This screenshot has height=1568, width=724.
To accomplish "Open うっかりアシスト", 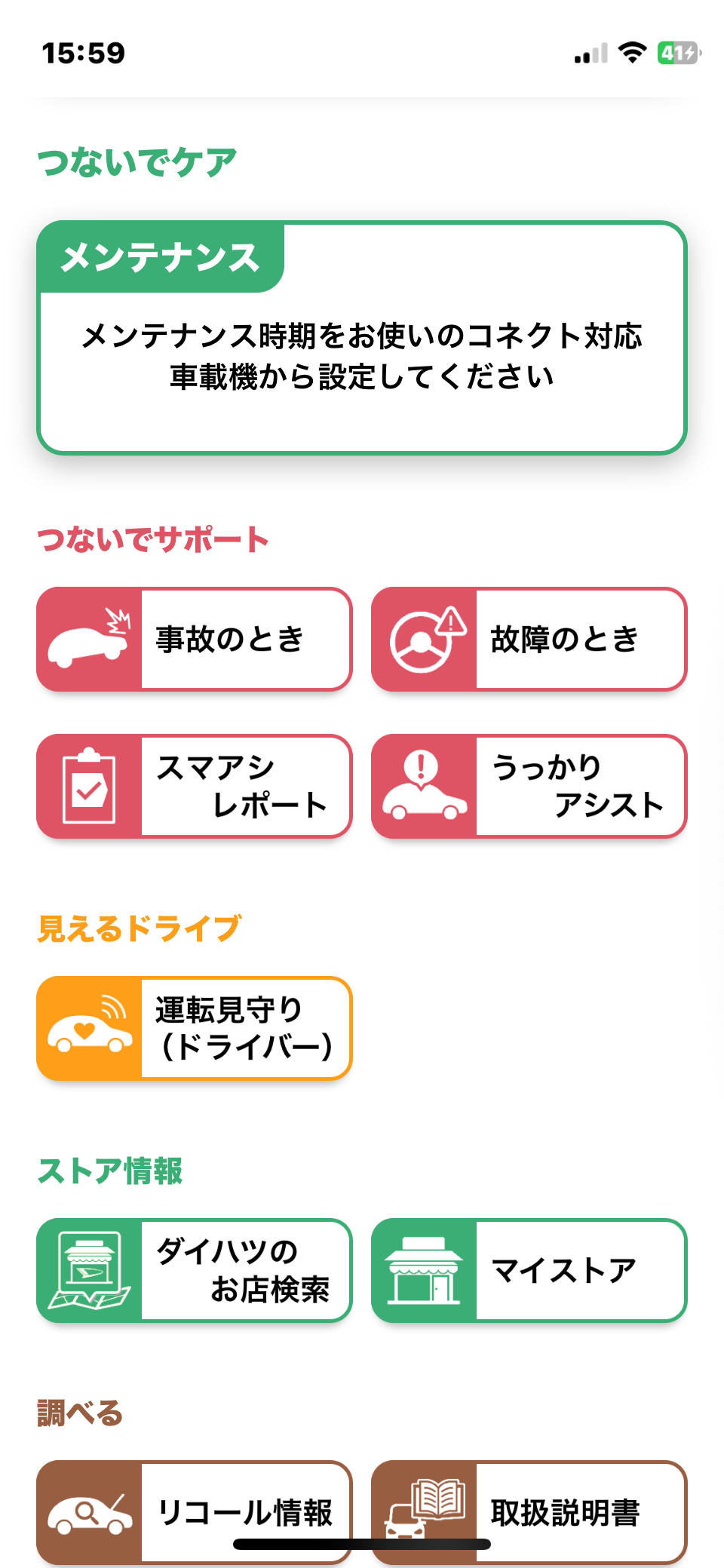I will point(529,787).
